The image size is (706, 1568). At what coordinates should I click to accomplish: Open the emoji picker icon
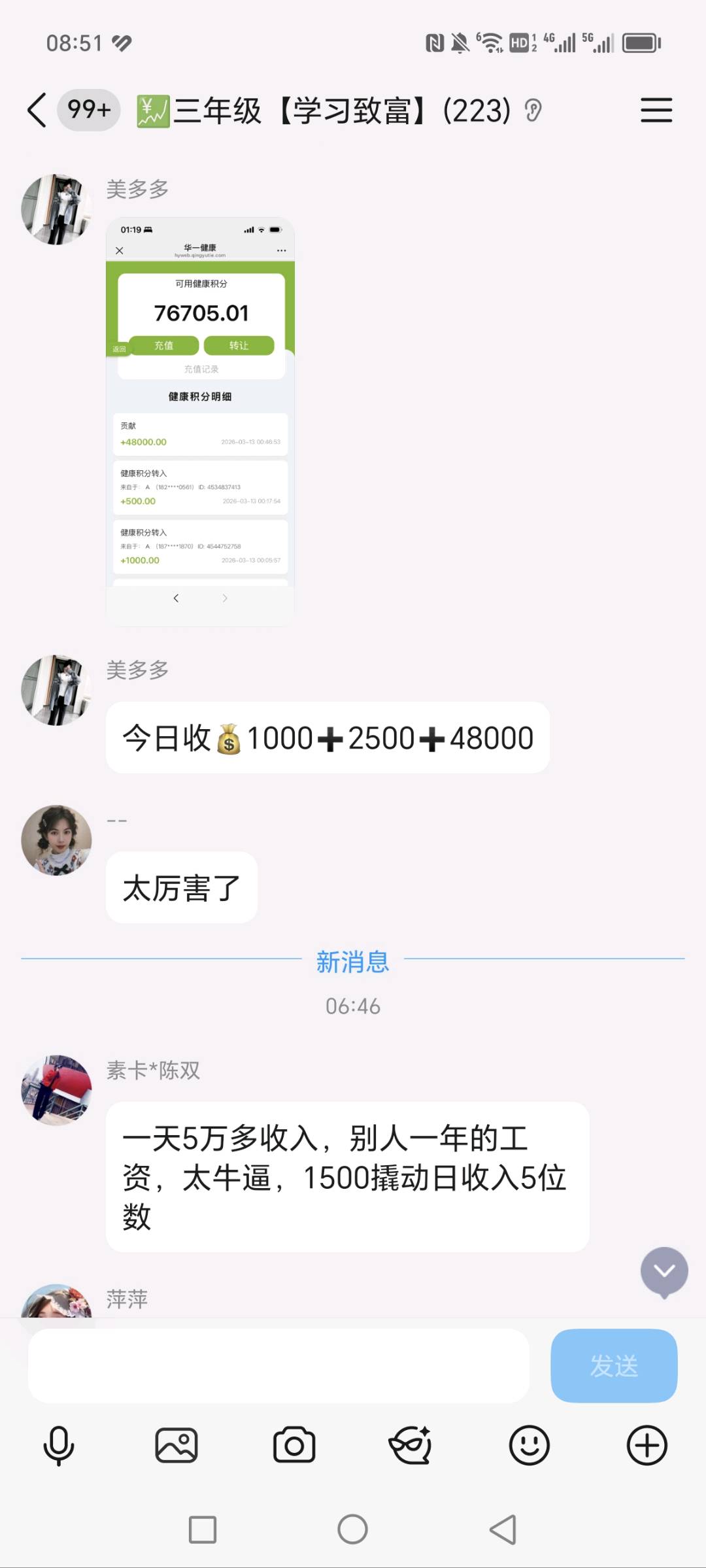[528, 1446]
